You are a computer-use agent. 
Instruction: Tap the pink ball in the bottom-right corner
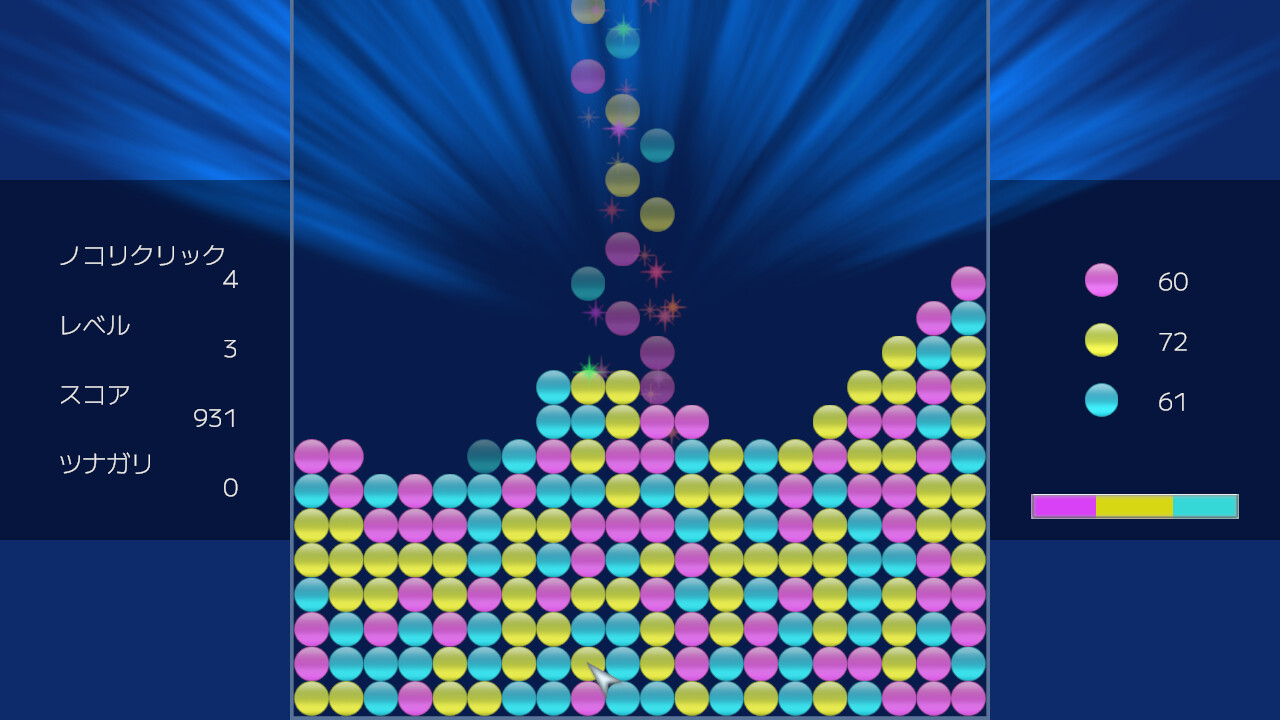[968, 698]
